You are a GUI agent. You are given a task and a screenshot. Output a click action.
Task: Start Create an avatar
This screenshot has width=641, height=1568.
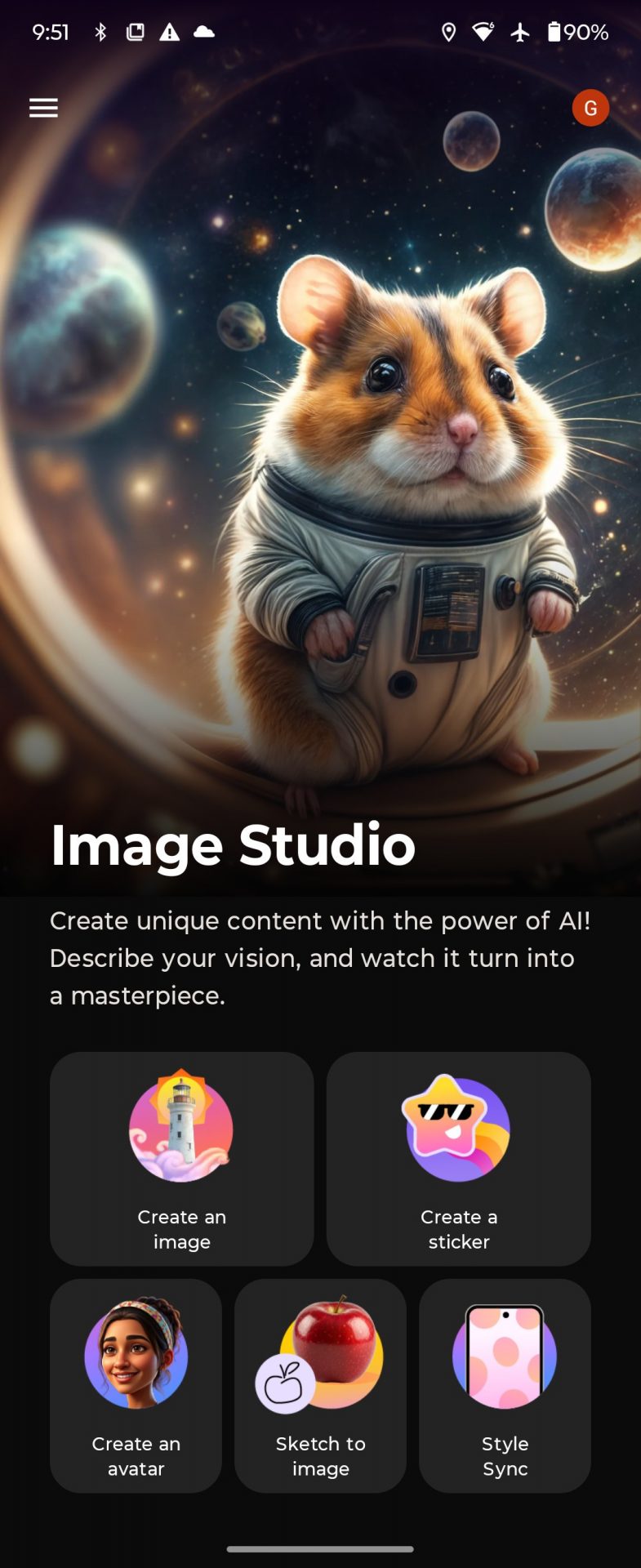pyautogui.click(x=136, y=1385)
